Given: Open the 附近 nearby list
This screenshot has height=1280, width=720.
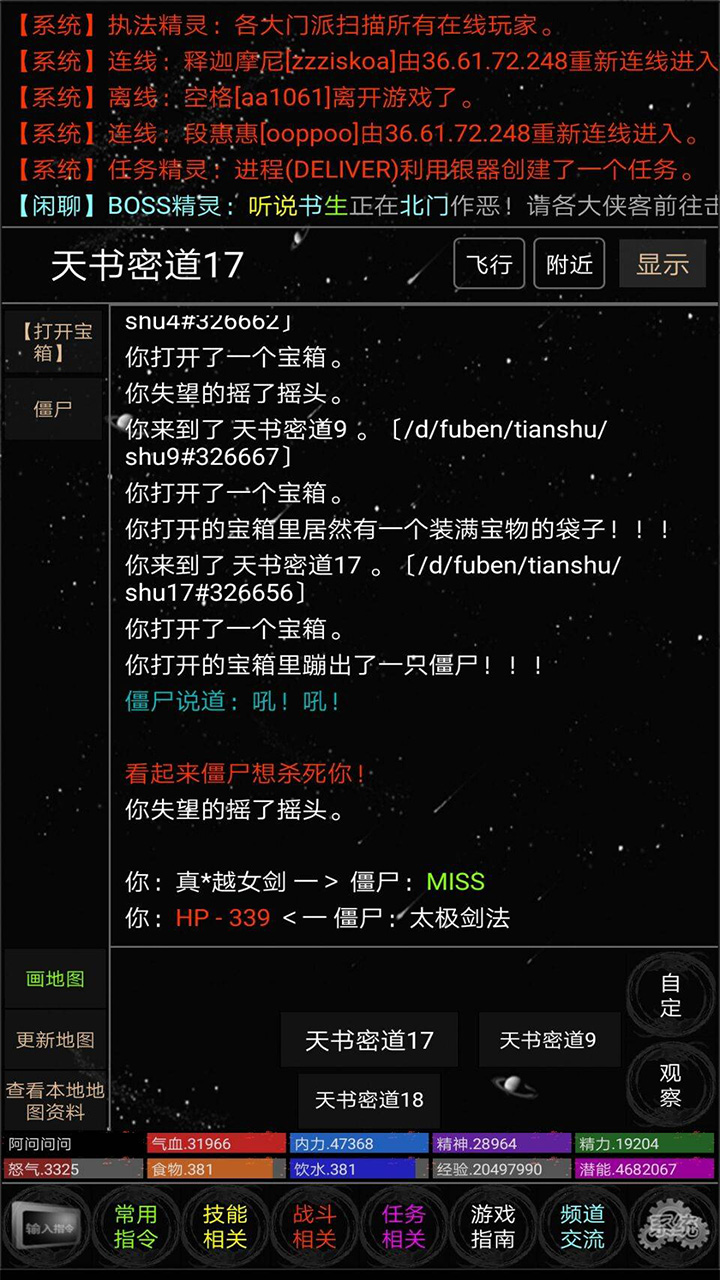Looking at the screenshot, I should [569, 264].
